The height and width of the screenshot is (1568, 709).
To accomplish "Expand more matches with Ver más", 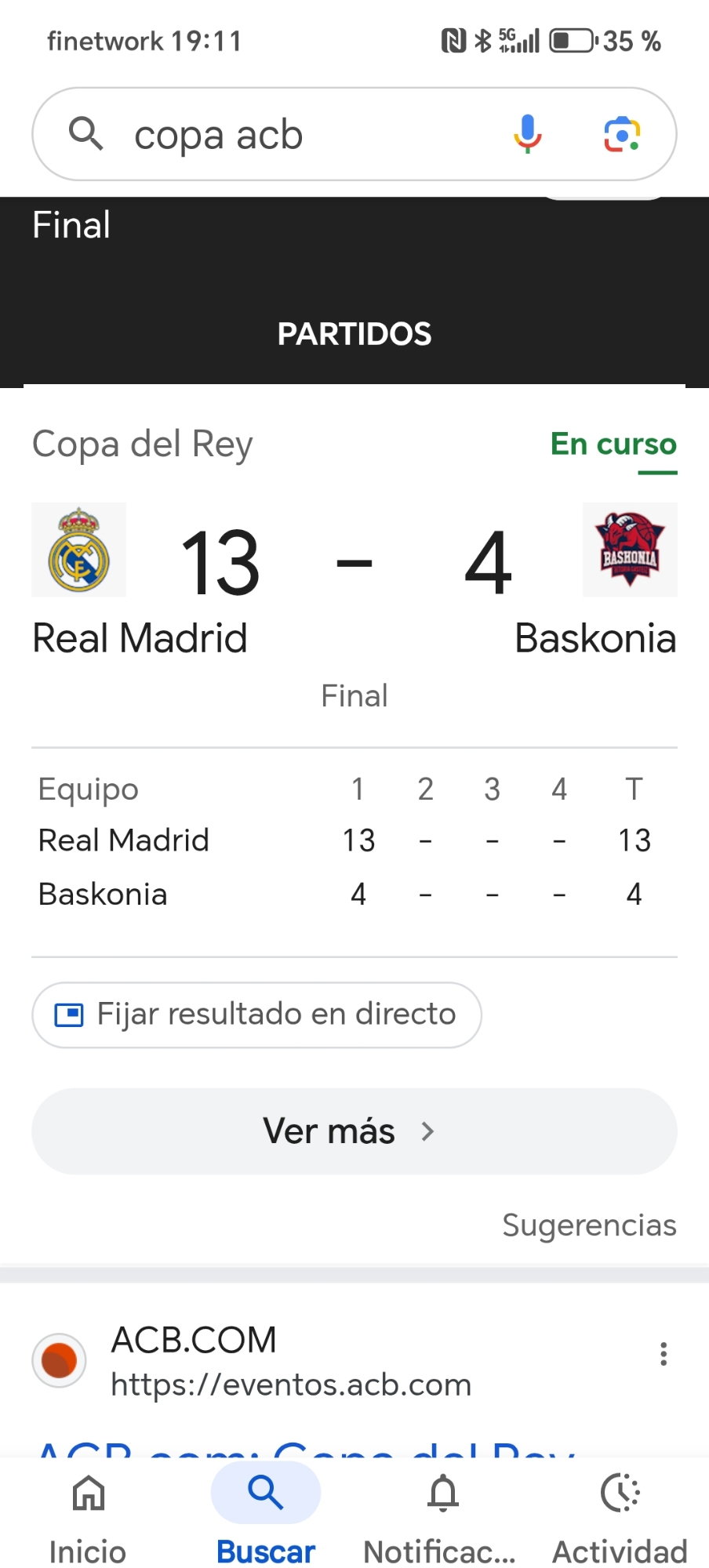I will (x=354, y=1131).
